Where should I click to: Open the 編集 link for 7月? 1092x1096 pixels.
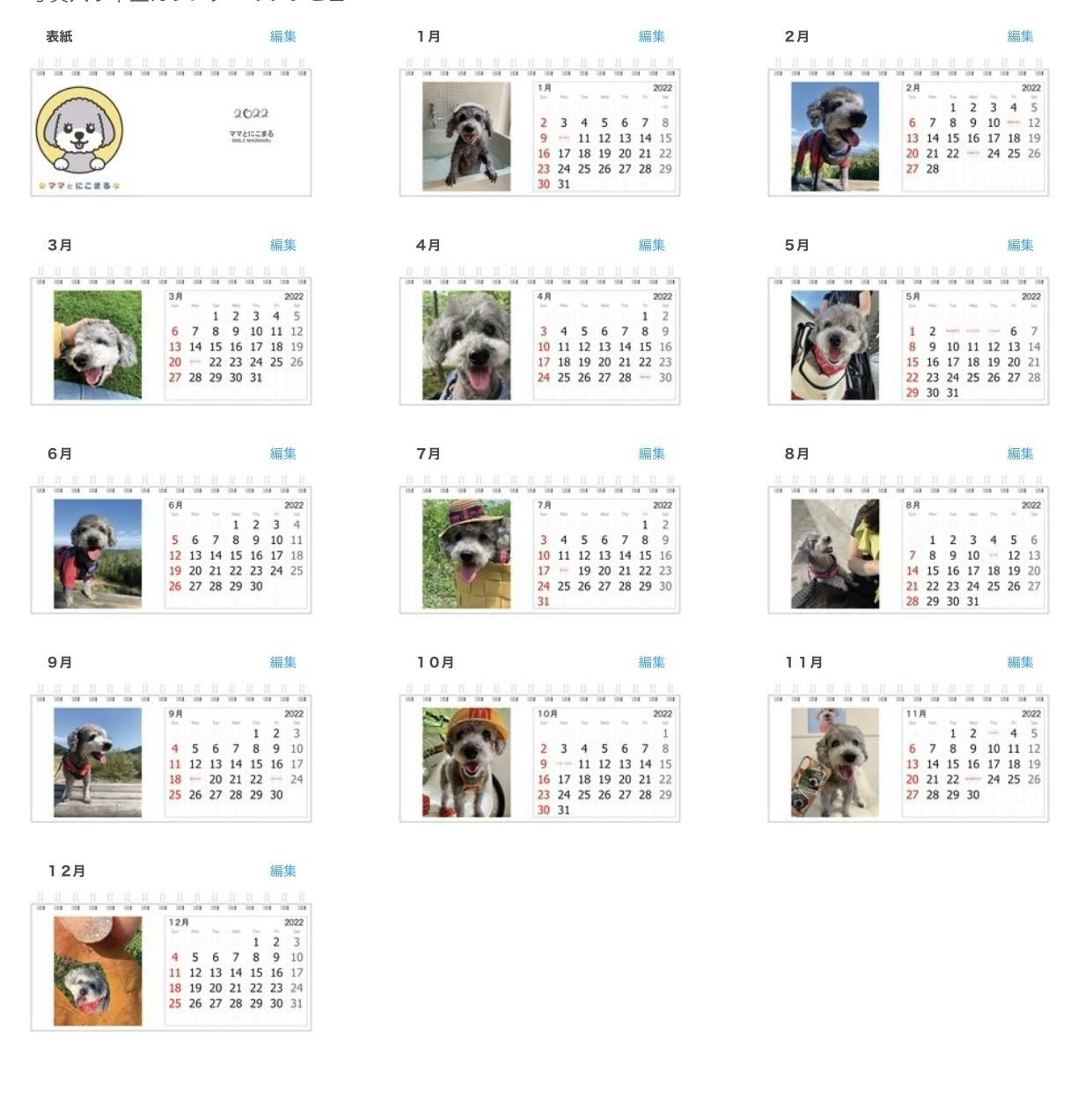tap(651, 453)
